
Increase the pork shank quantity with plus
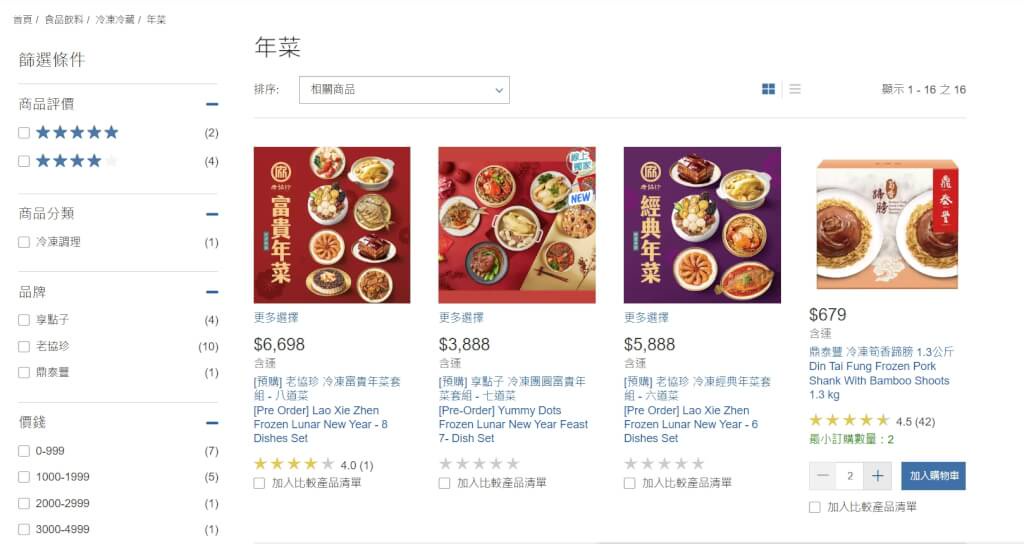click(878, 476)
